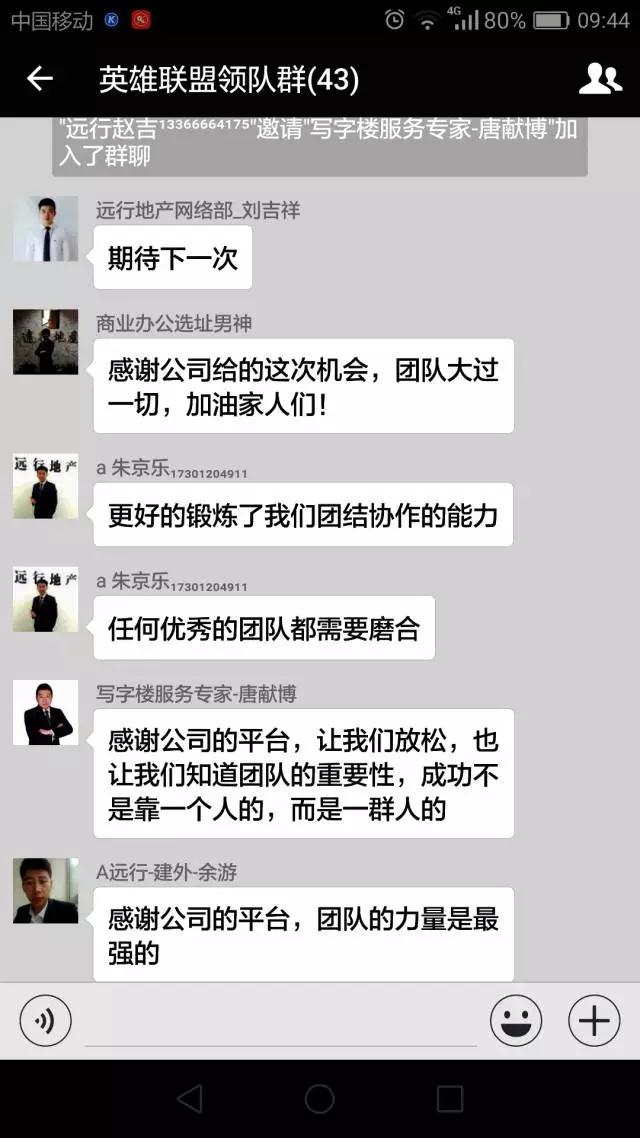The width and height of the screenshot is (640, 1138).
Task: Open 商业办公选址男神's avatar
Action: click(45, 342)
